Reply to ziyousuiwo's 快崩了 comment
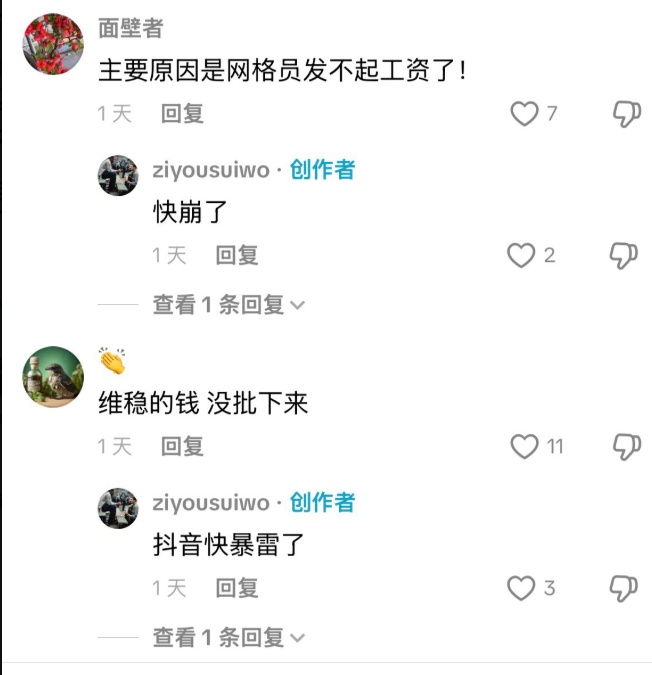Viewport: 652px width, 675px height. click(237, 256)
